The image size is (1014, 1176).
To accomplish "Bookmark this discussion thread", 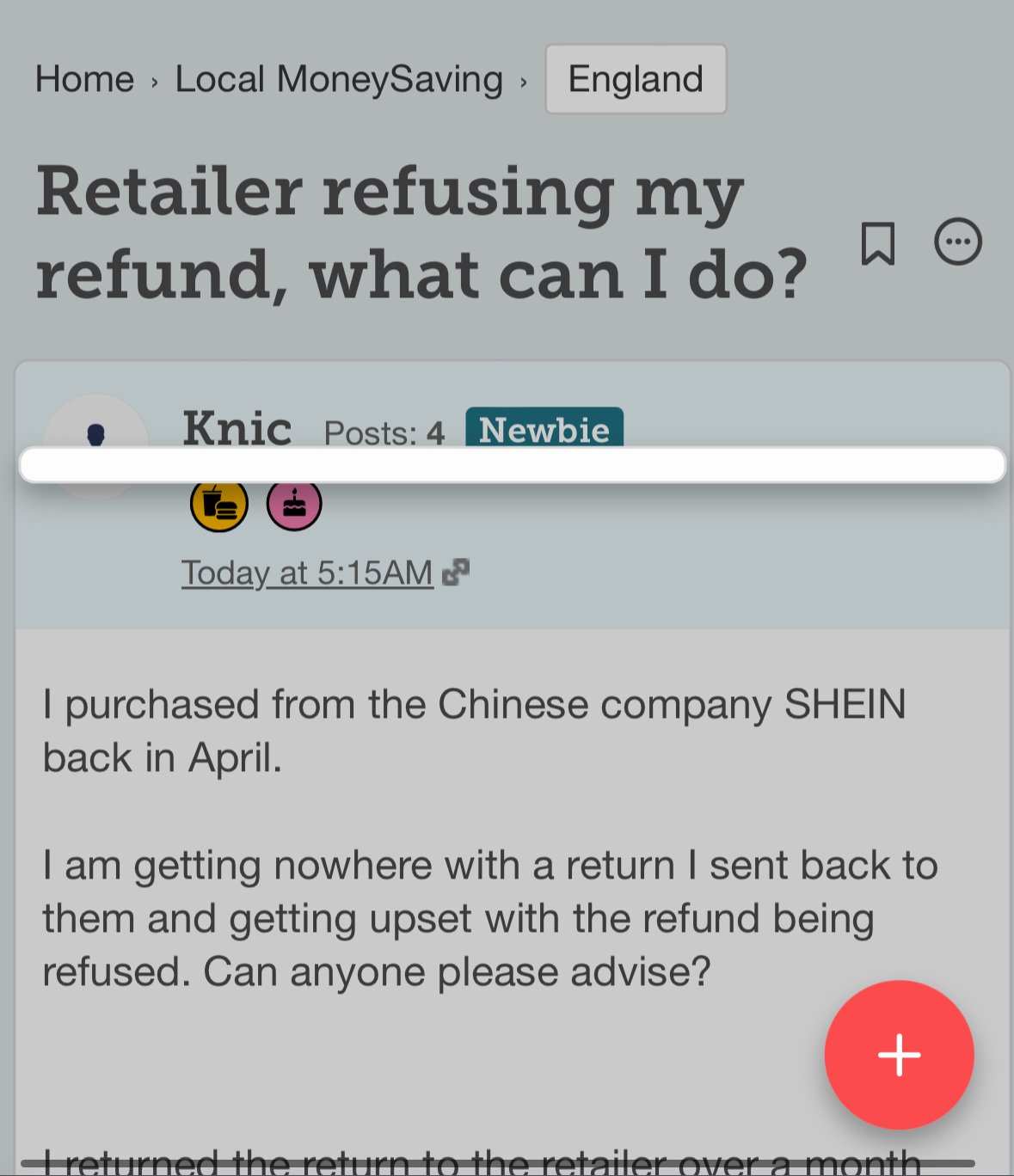I will [x=877, y=243].
